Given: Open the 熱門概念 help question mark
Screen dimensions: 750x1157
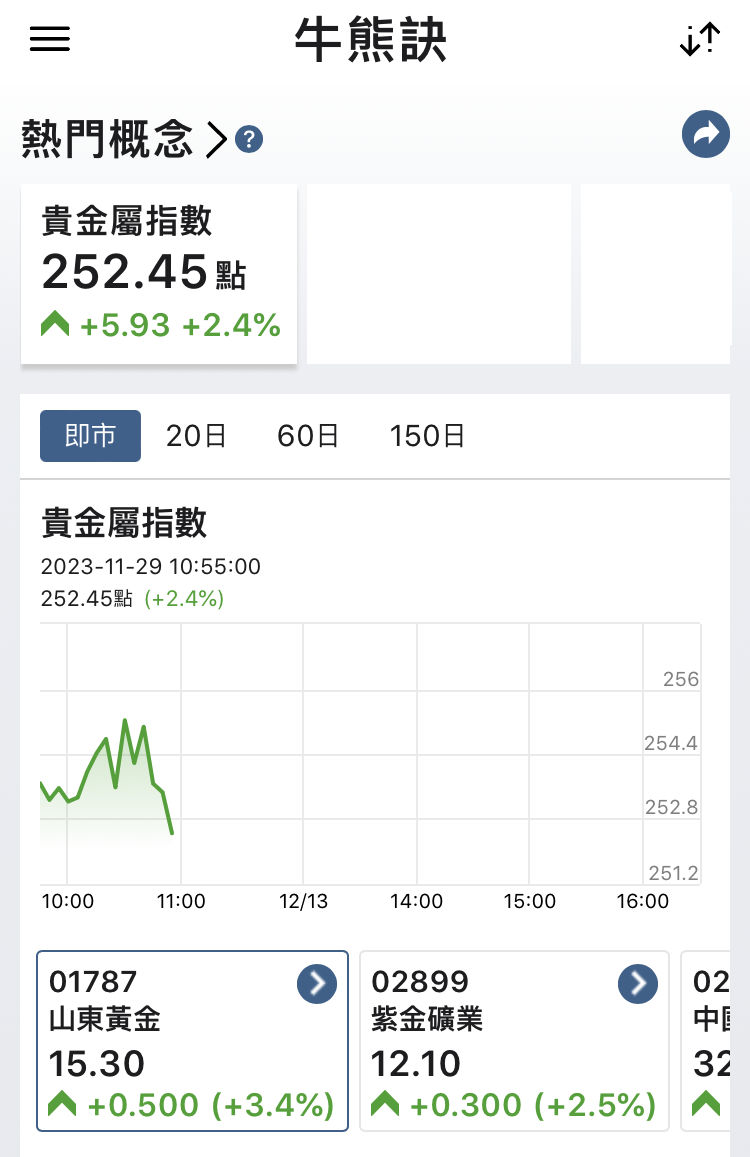Looking at the screenshot, I should [249, 139].
